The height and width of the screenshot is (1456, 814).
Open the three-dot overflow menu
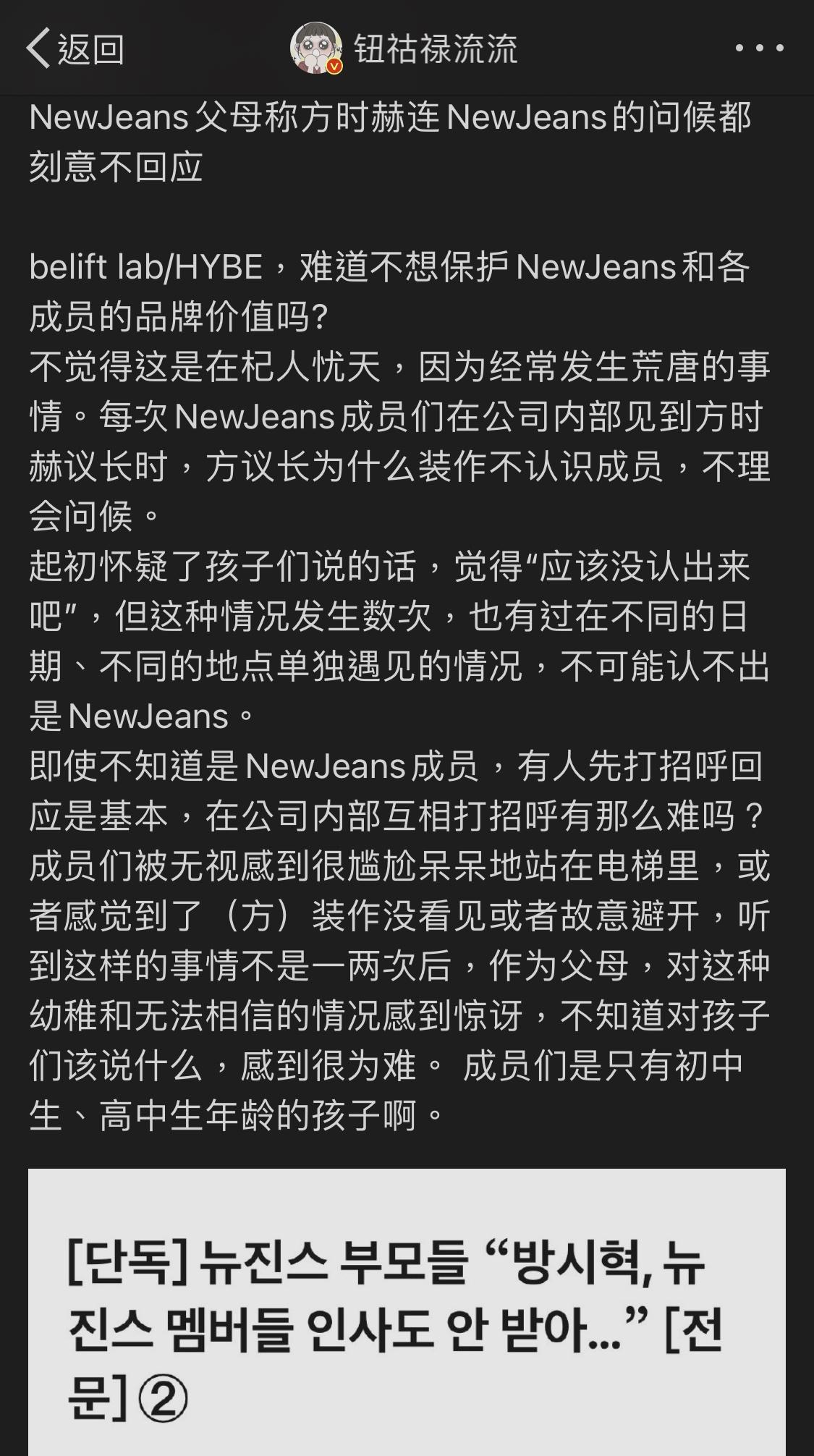click(759, 48)
